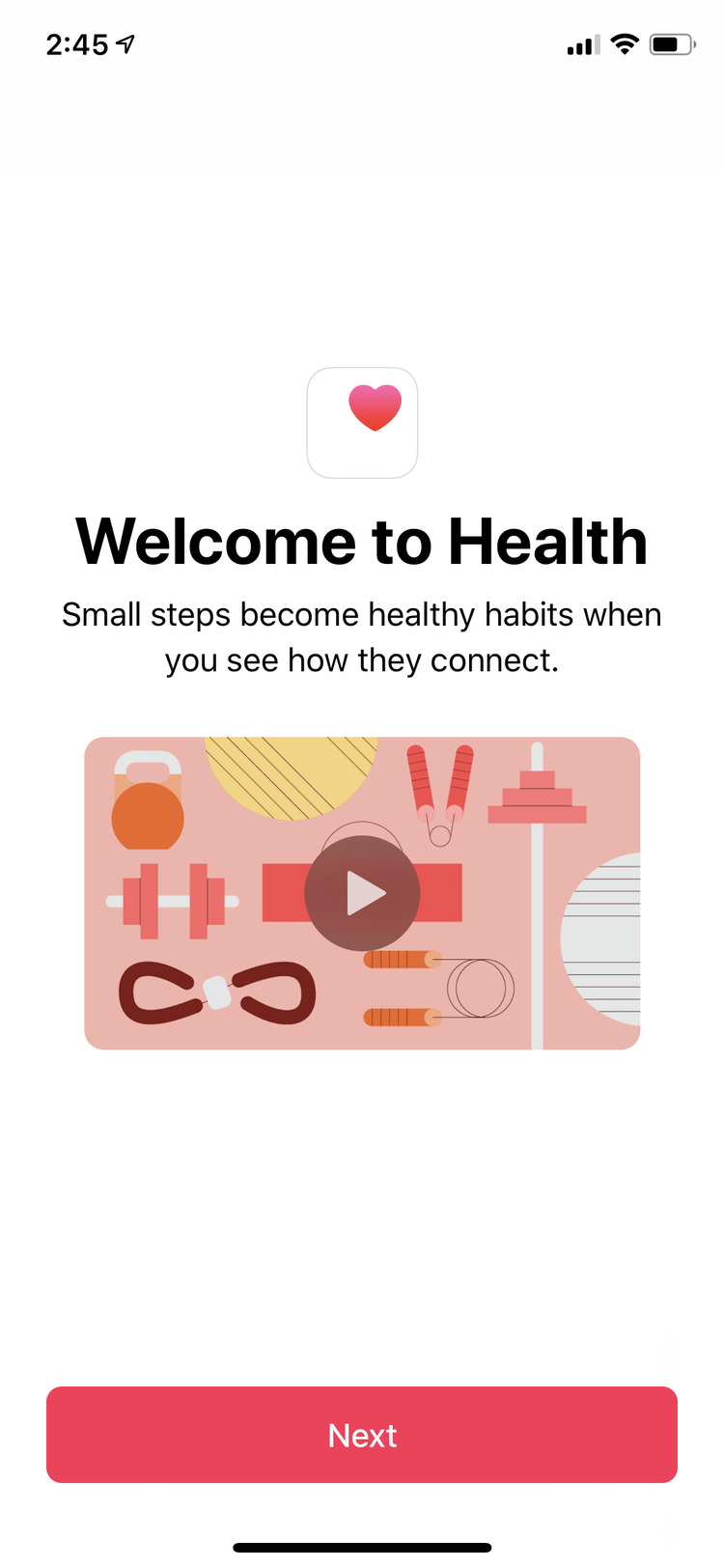Play the Health intro video
The height and width of the screenshot is (1568, 724).
tap(362, 893)
